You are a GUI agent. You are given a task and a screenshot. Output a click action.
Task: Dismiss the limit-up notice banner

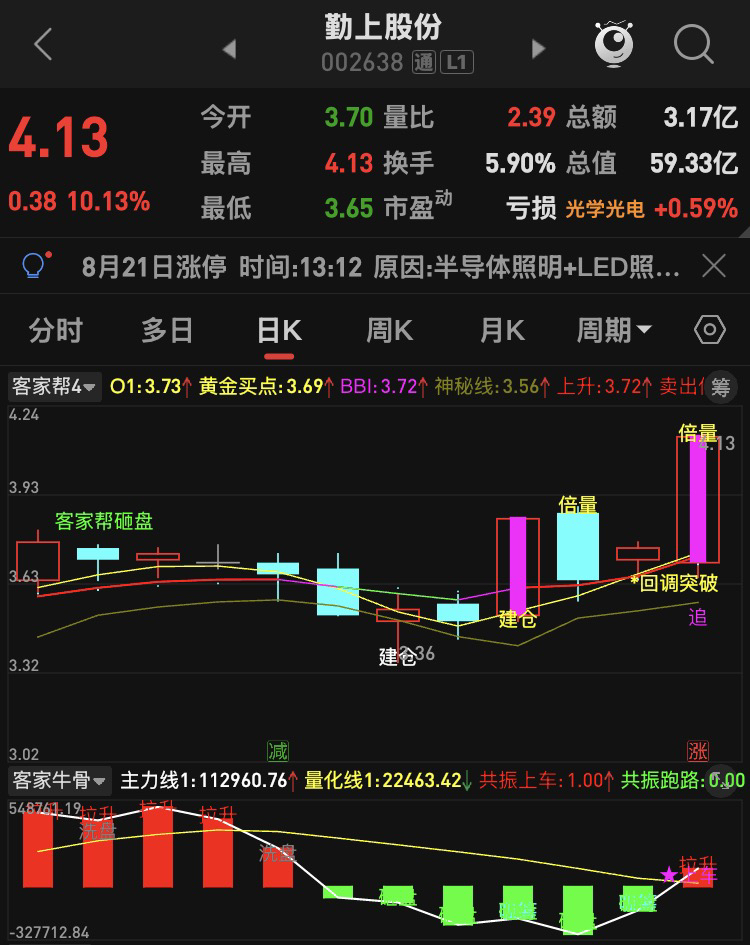tap(714, 266)
